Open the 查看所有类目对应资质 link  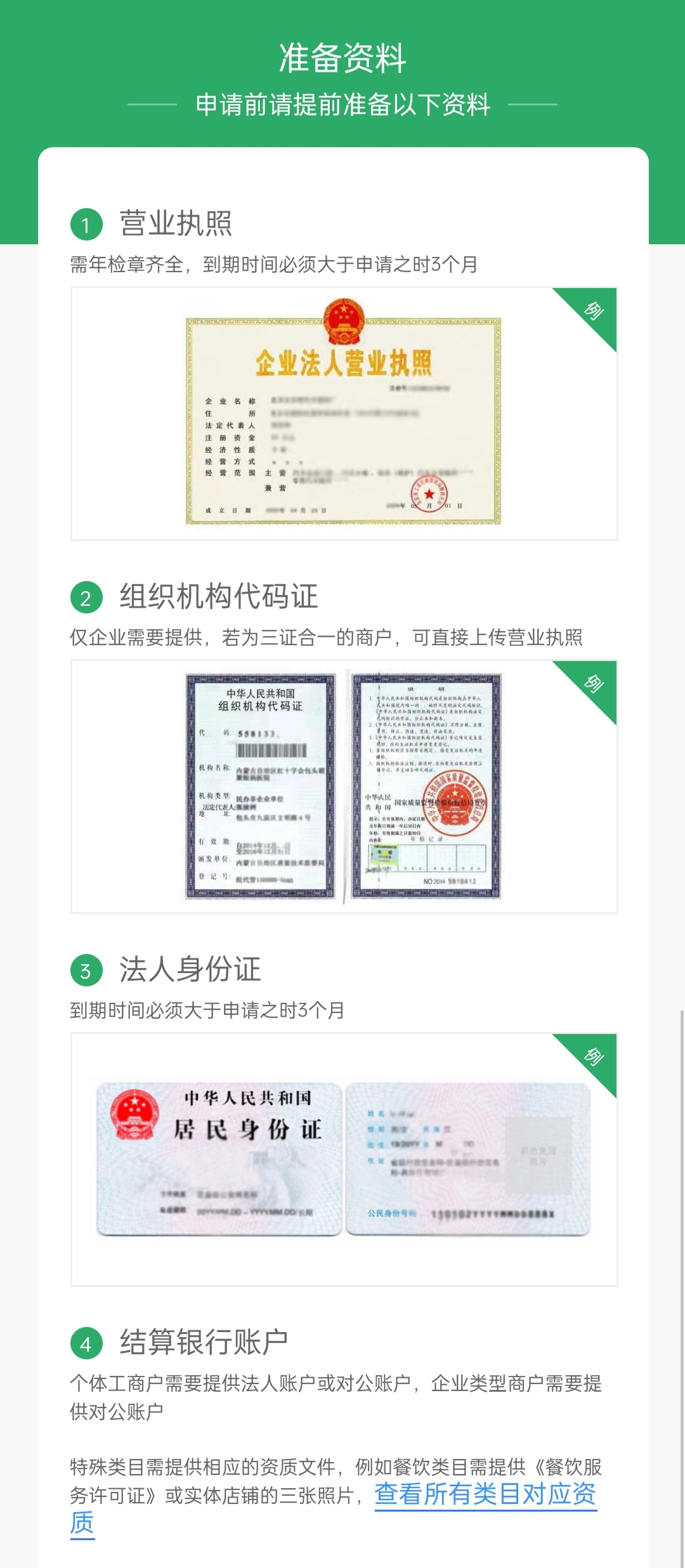pos(485,1494)
